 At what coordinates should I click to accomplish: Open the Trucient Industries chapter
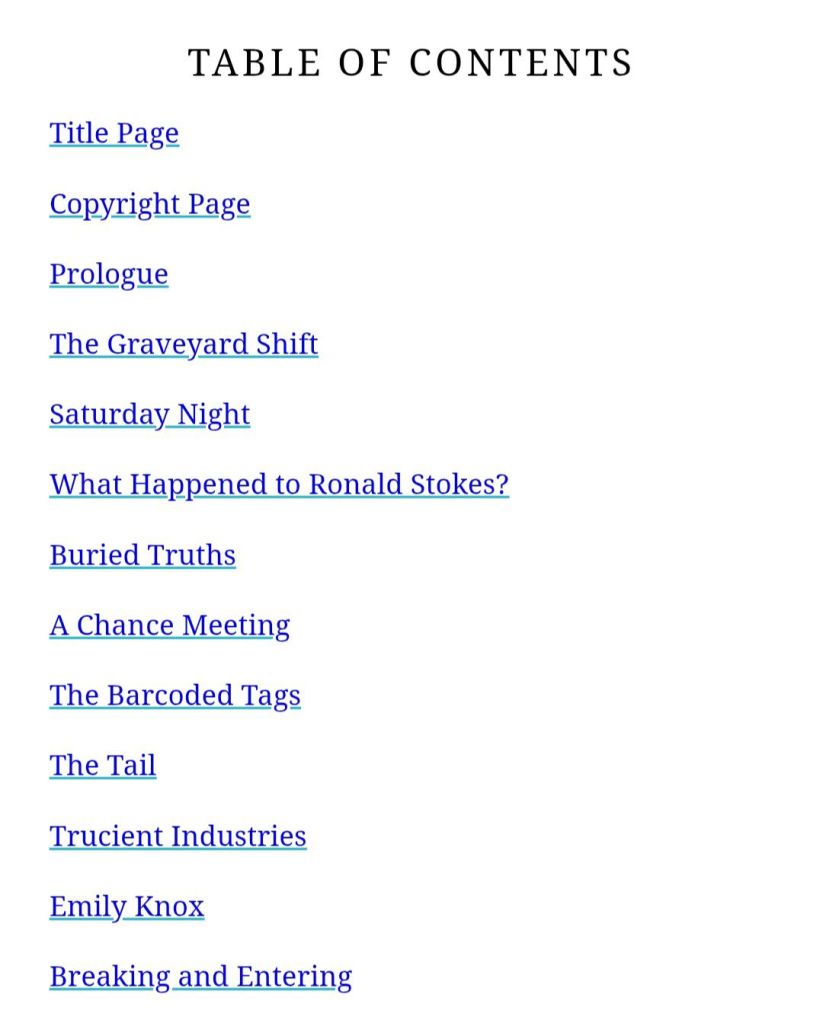(x=178, y=836)
